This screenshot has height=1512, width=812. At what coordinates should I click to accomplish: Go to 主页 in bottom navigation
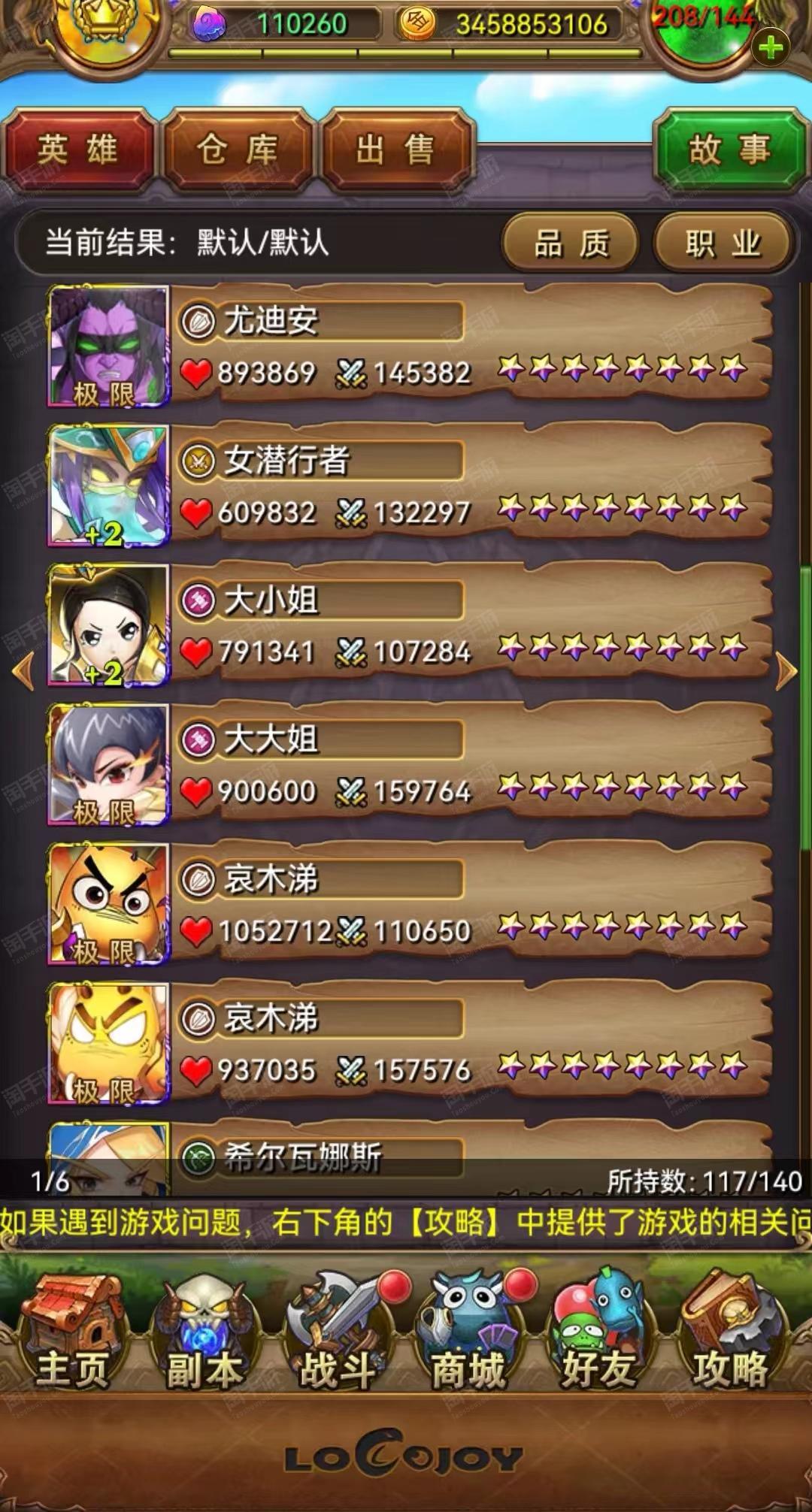(x=73, y=1334)
